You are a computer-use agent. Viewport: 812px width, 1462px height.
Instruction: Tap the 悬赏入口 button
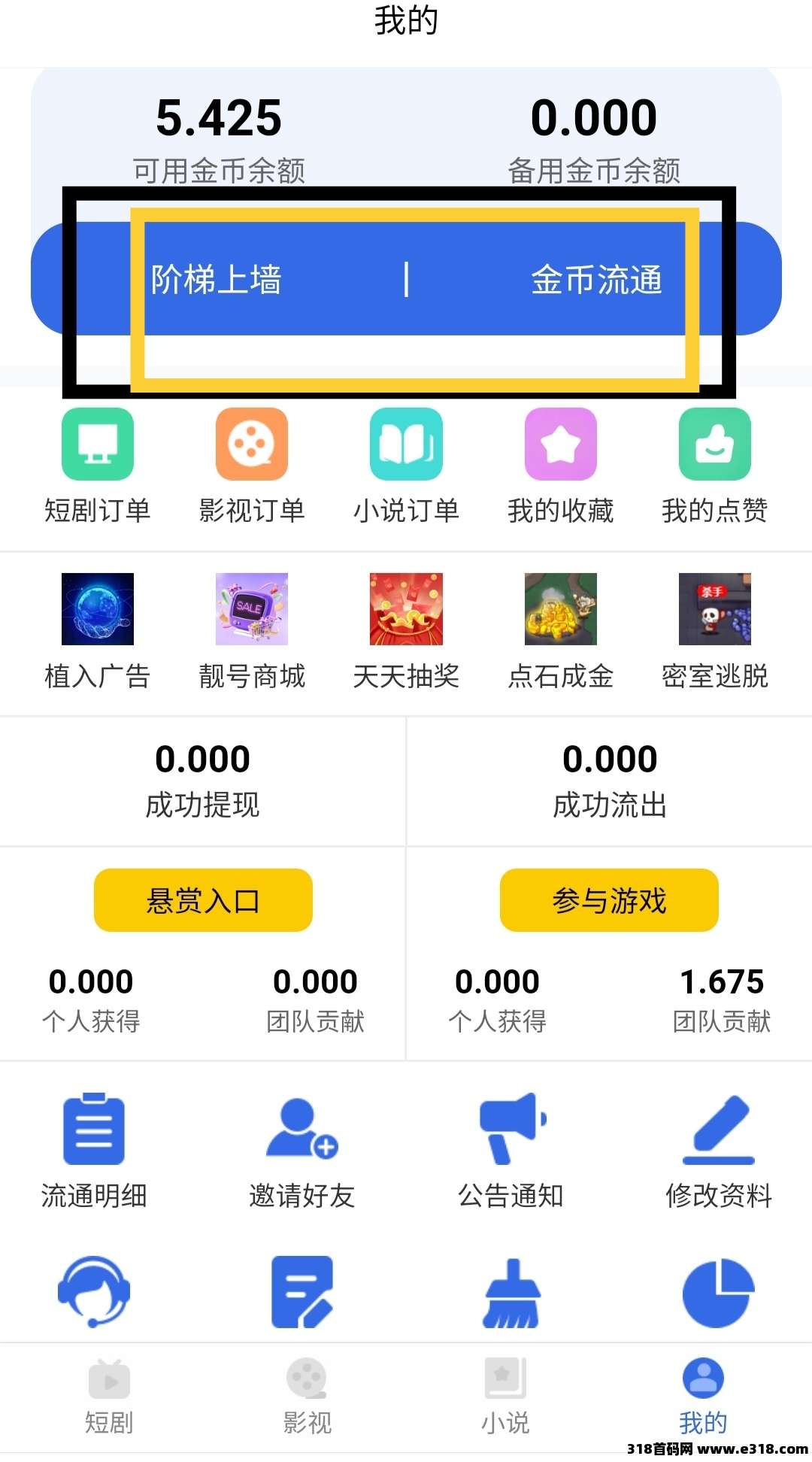pos(203,900)
